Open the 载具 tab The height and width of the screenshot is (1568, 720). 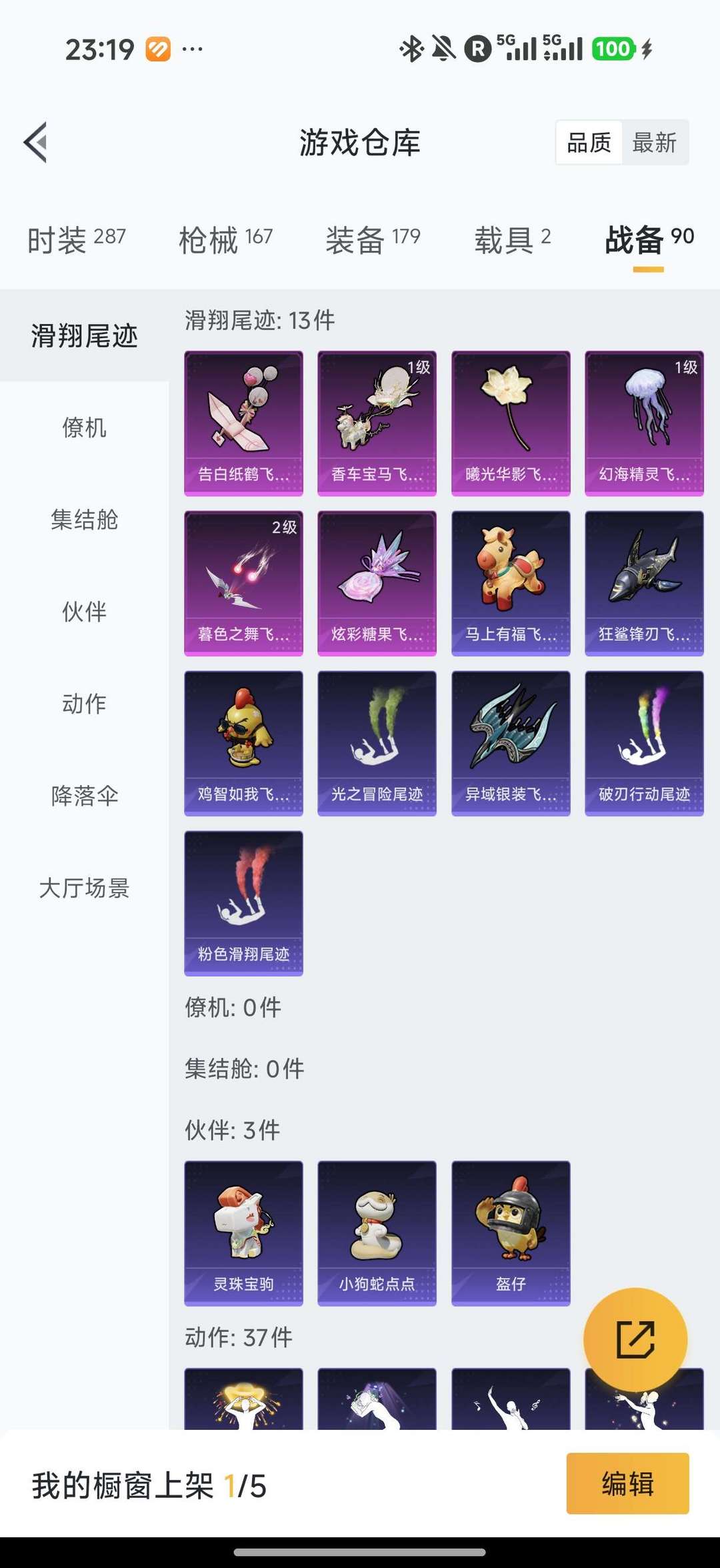point(512,239)
